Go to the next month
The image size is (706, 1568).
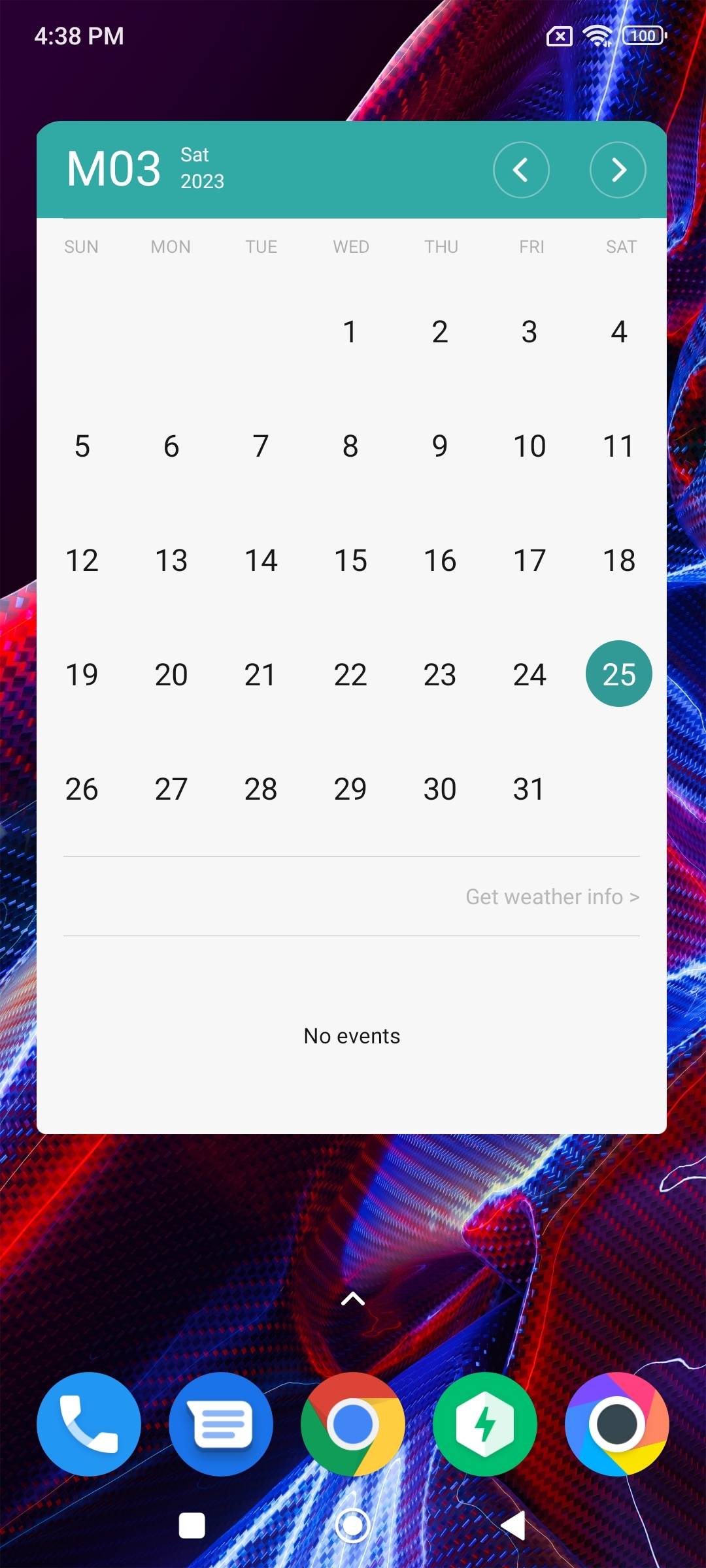click(x=618, y=170)
